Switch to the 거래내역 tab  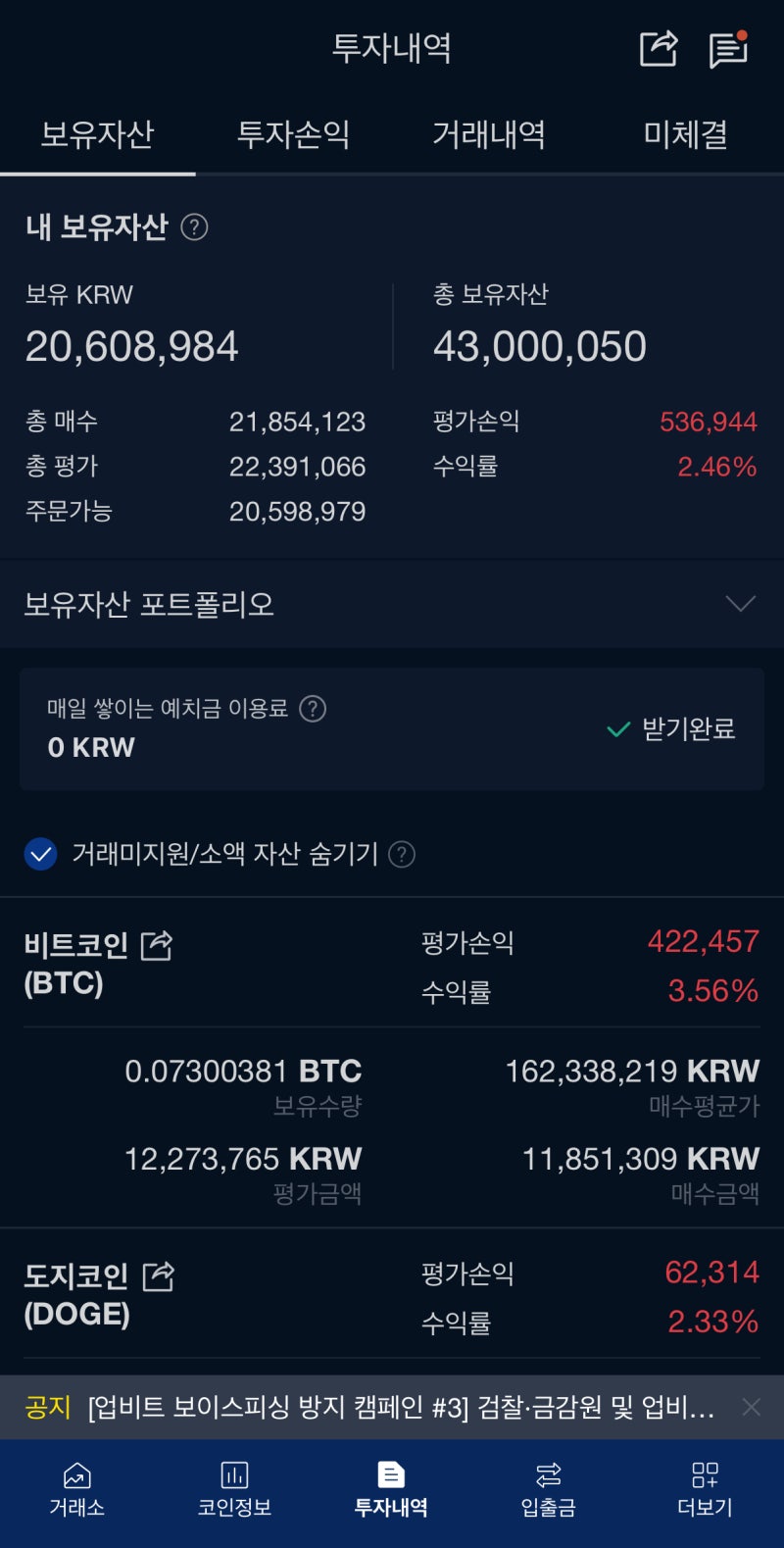(x=489, y=134)
